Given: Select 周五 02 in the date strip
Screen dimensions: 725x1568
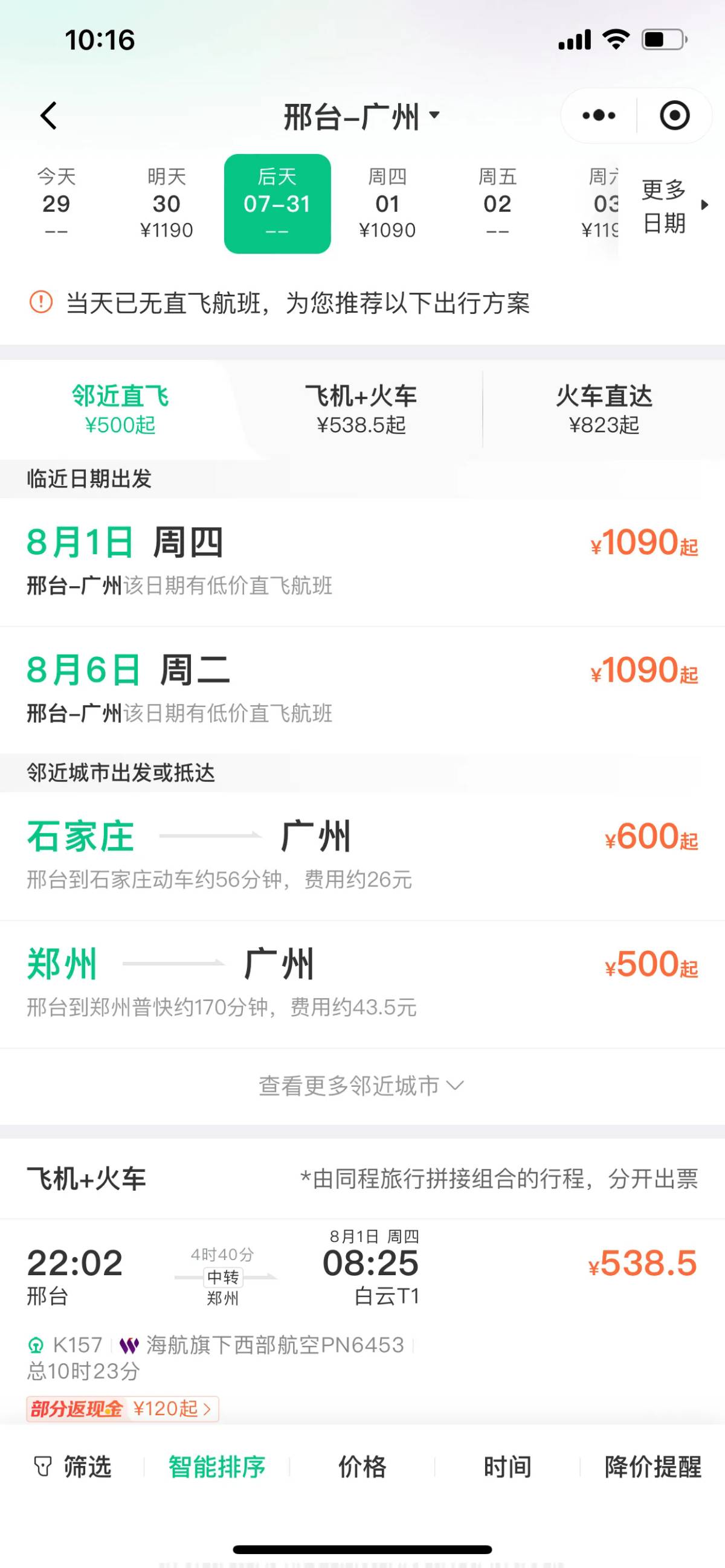Looking at the screenshot, I should [497, 204].
